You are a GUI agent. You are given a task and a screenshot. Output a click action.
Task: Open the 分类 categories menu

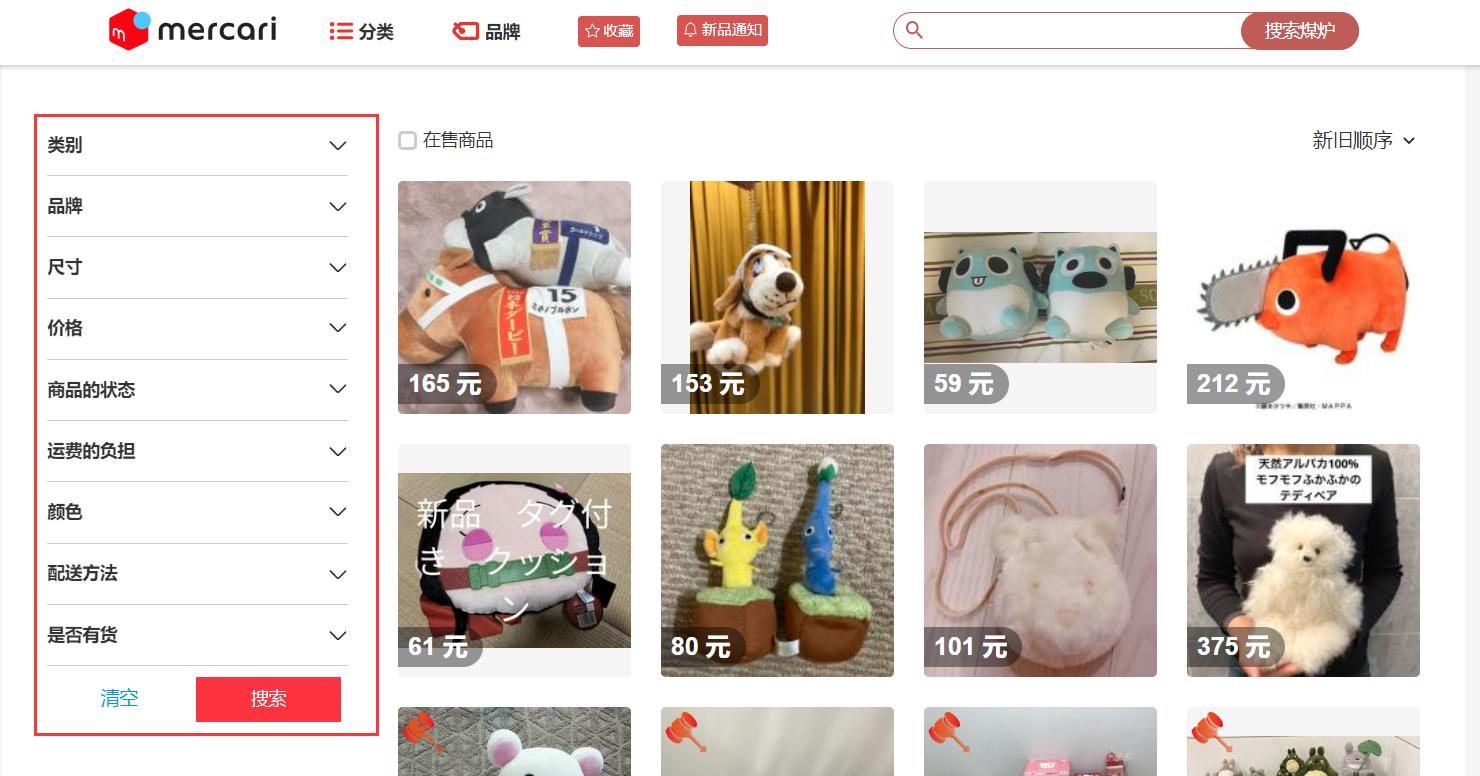coord(362,31)
